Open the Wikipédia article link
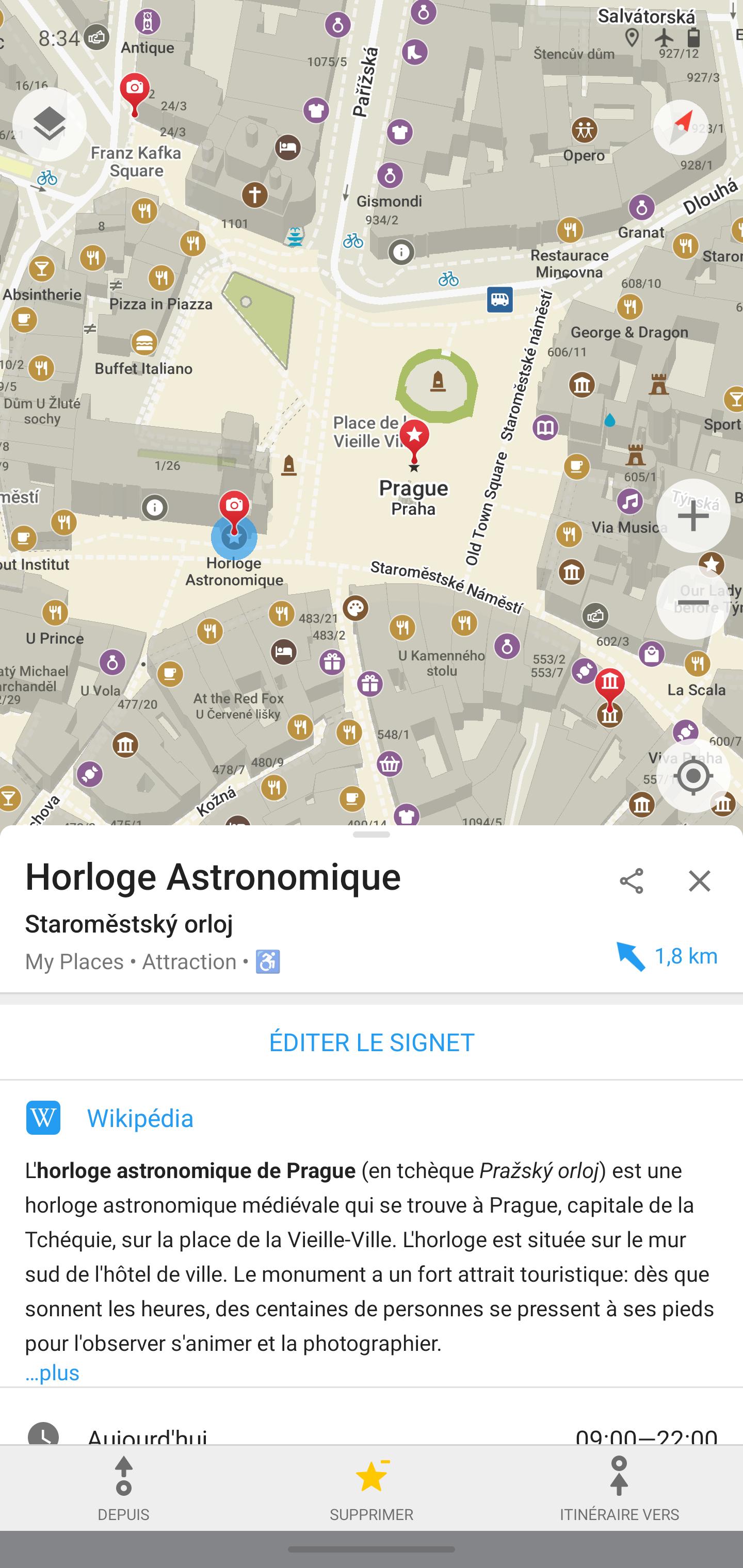The image size is (743, 1568). 140,1118
